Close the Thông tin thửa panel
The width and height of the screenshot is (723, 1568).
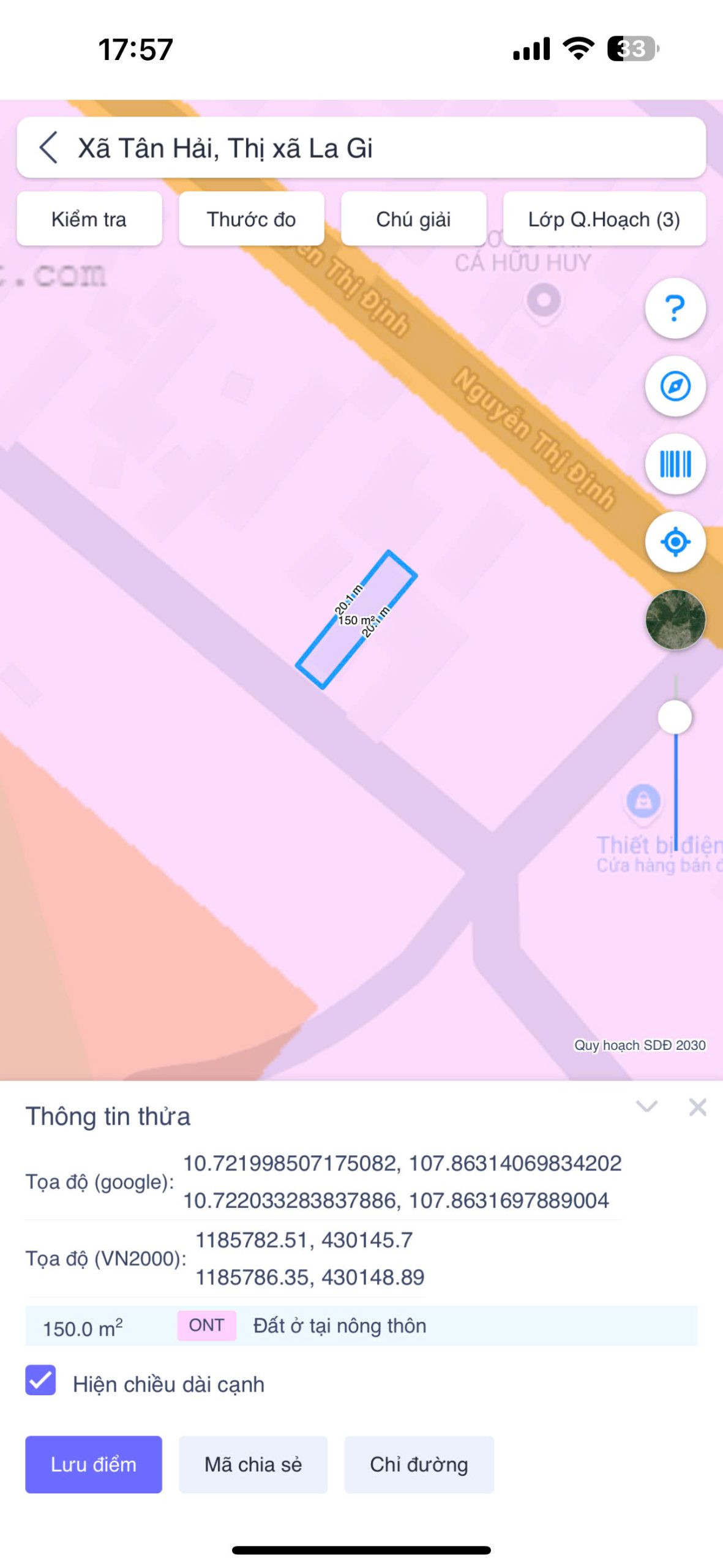tap(697, 1107)
